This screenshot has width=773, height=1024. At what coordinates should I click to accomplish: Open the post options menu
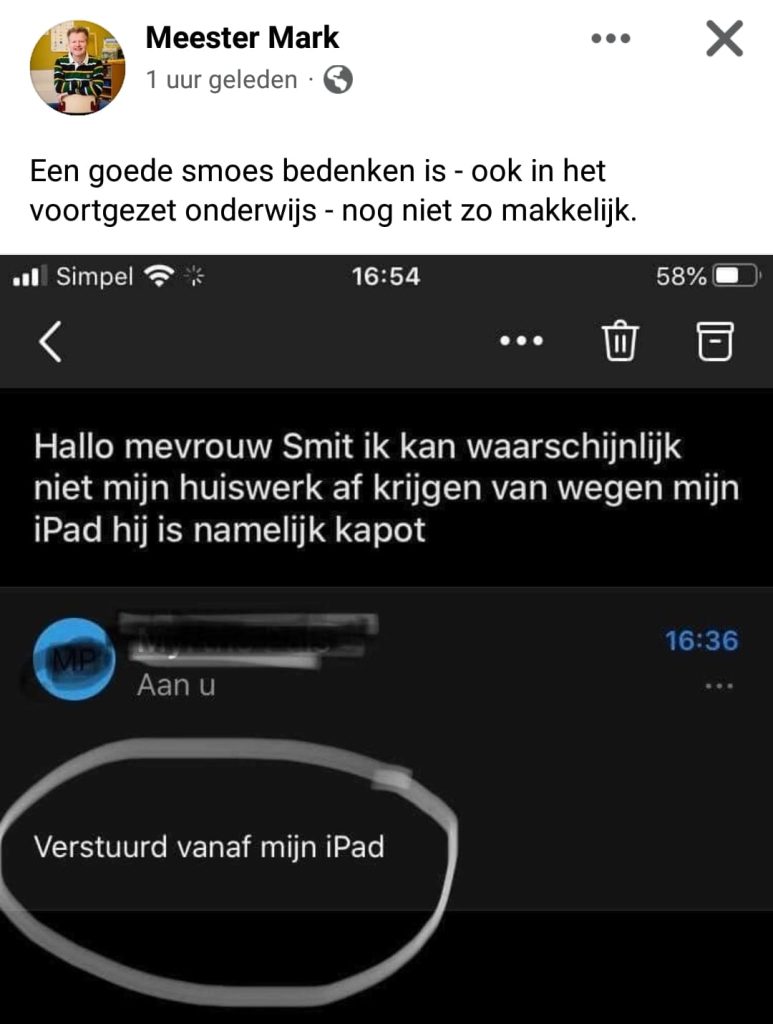point(611,39)
